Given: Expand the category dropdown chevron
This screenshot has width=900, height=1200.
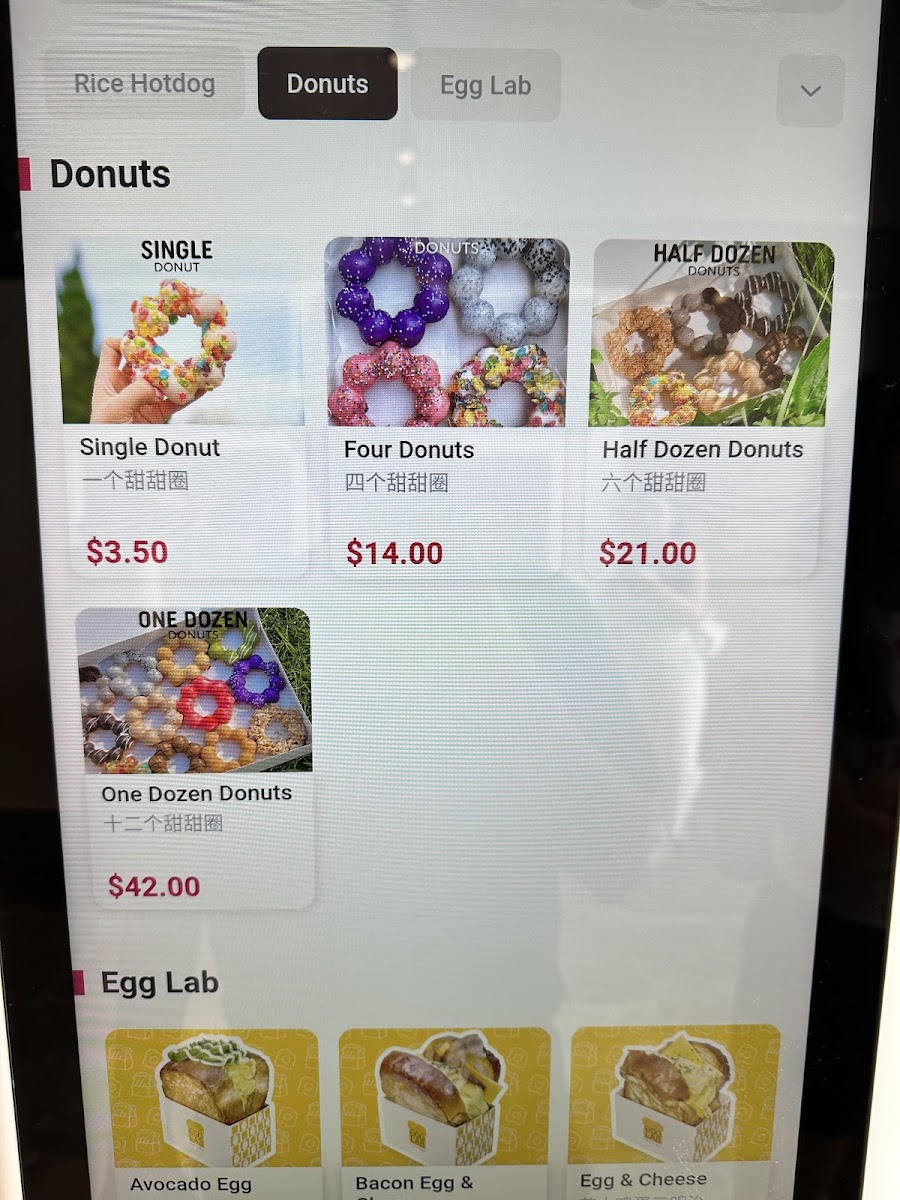Looking at the screenshot, I should 810,91.
